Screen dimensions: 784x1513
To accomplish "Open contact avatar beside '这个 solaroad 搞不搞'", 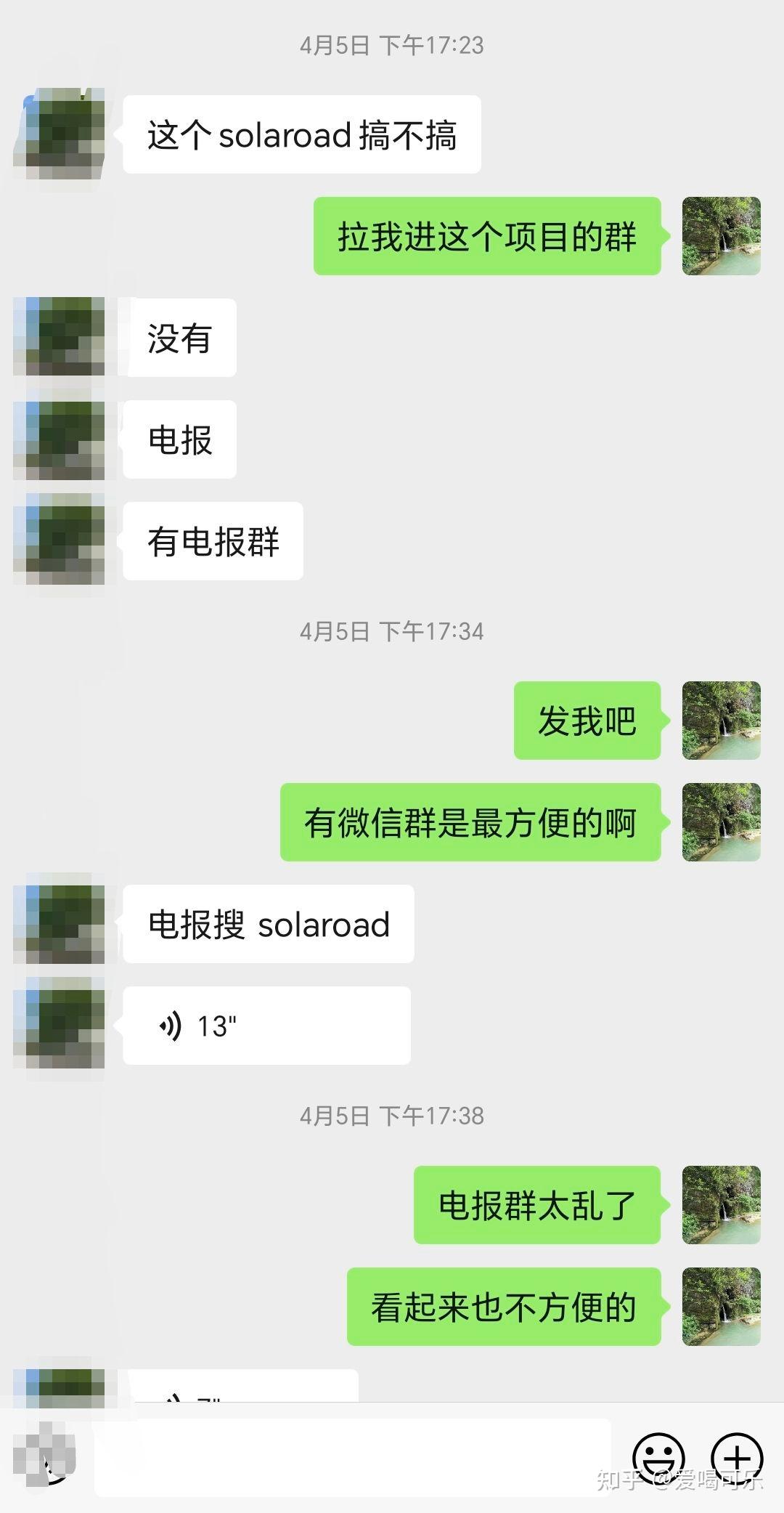I will [x=60, y=134].
